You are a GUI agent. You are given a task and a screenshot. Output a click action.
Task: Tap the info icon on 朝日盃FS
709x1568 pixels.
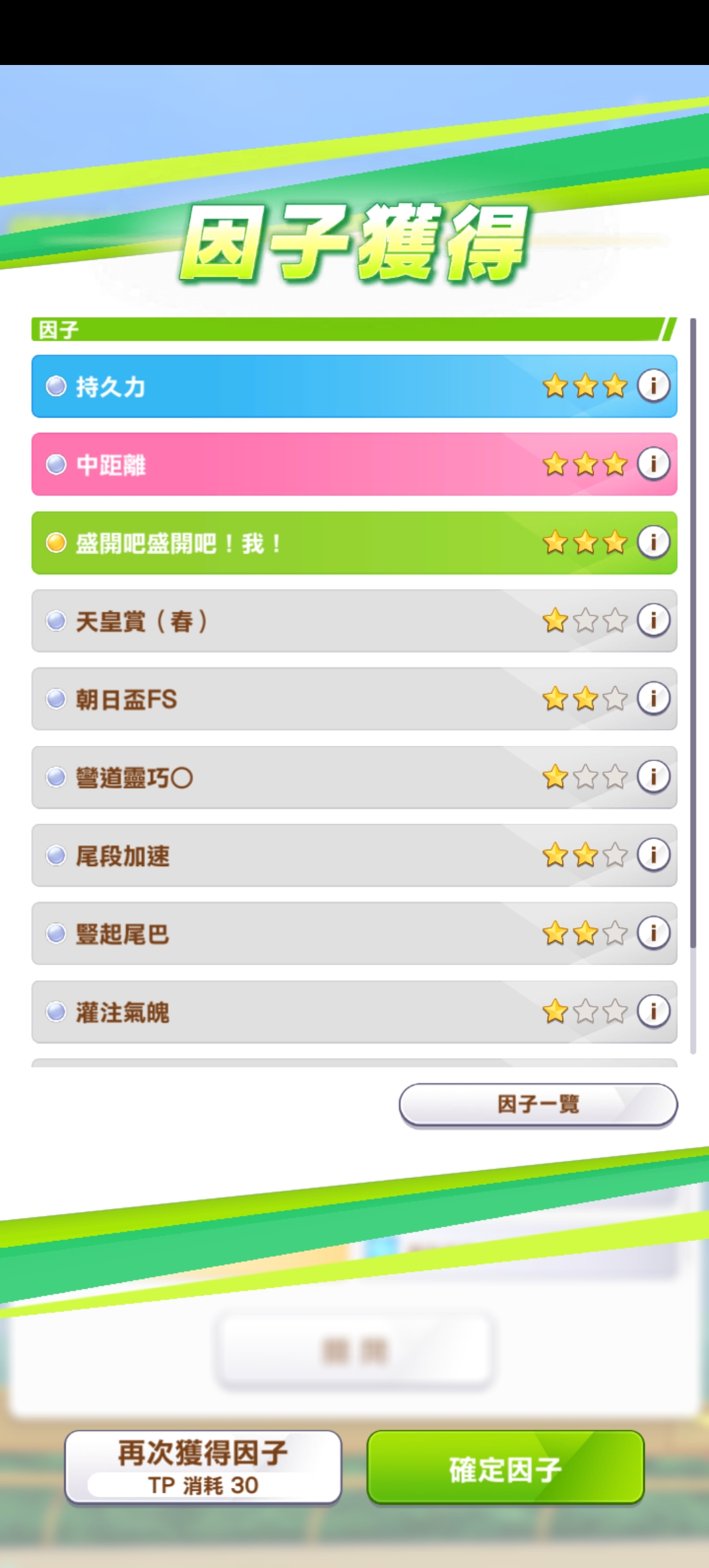pyautogui.click(x=653, y=698)
